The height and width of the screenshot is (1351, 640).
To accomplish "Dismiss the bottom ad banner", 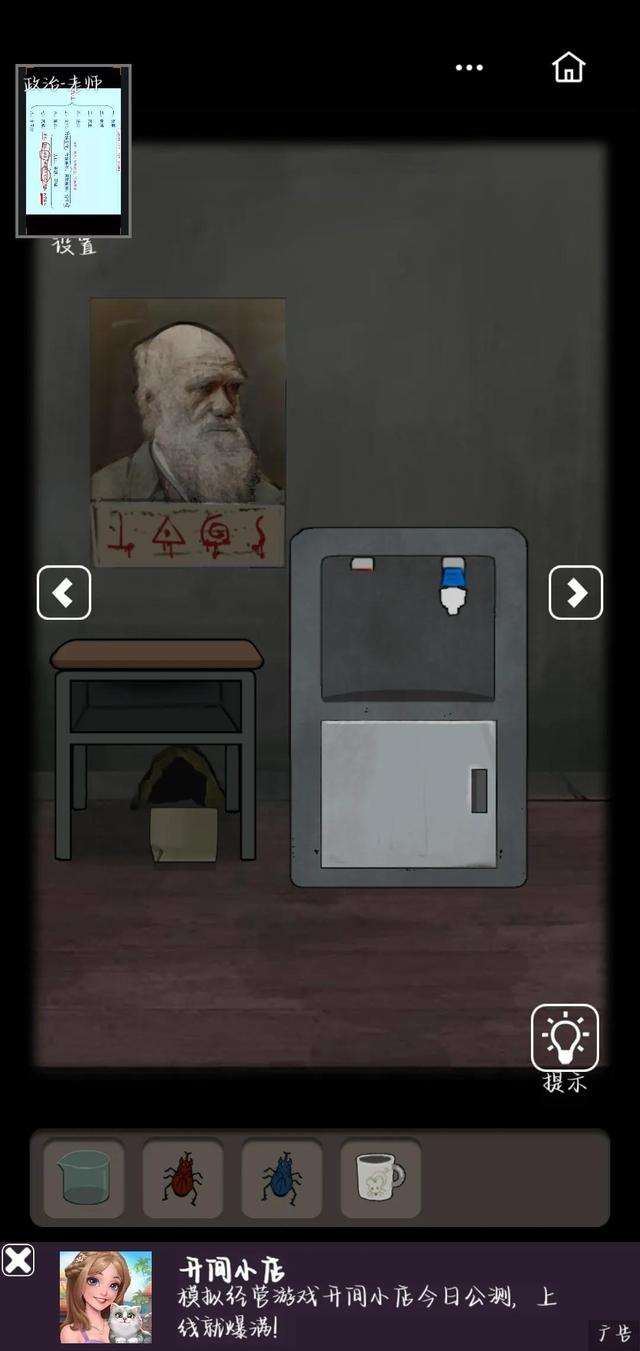I will click(18, 1260).
